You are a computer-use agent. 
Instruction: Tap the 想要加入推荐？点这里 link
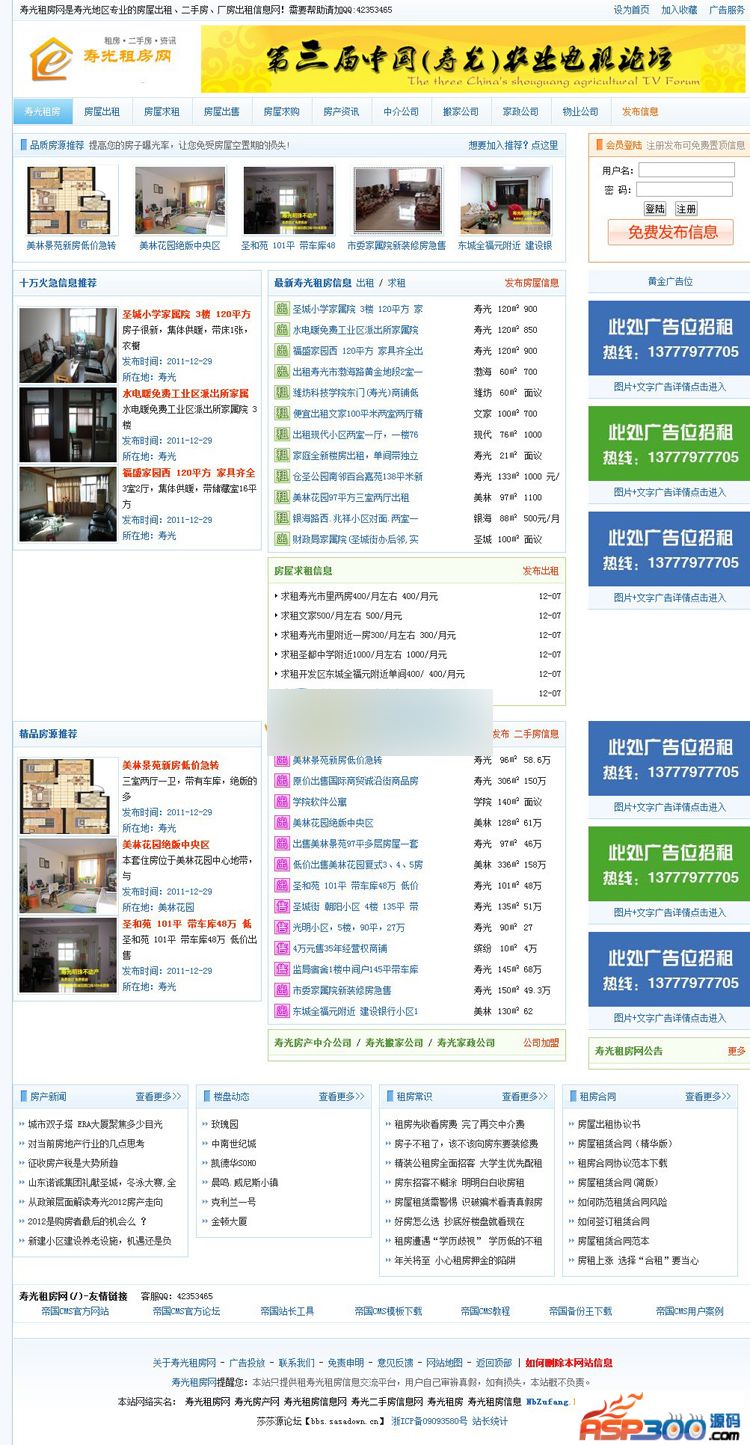point(513,145)
